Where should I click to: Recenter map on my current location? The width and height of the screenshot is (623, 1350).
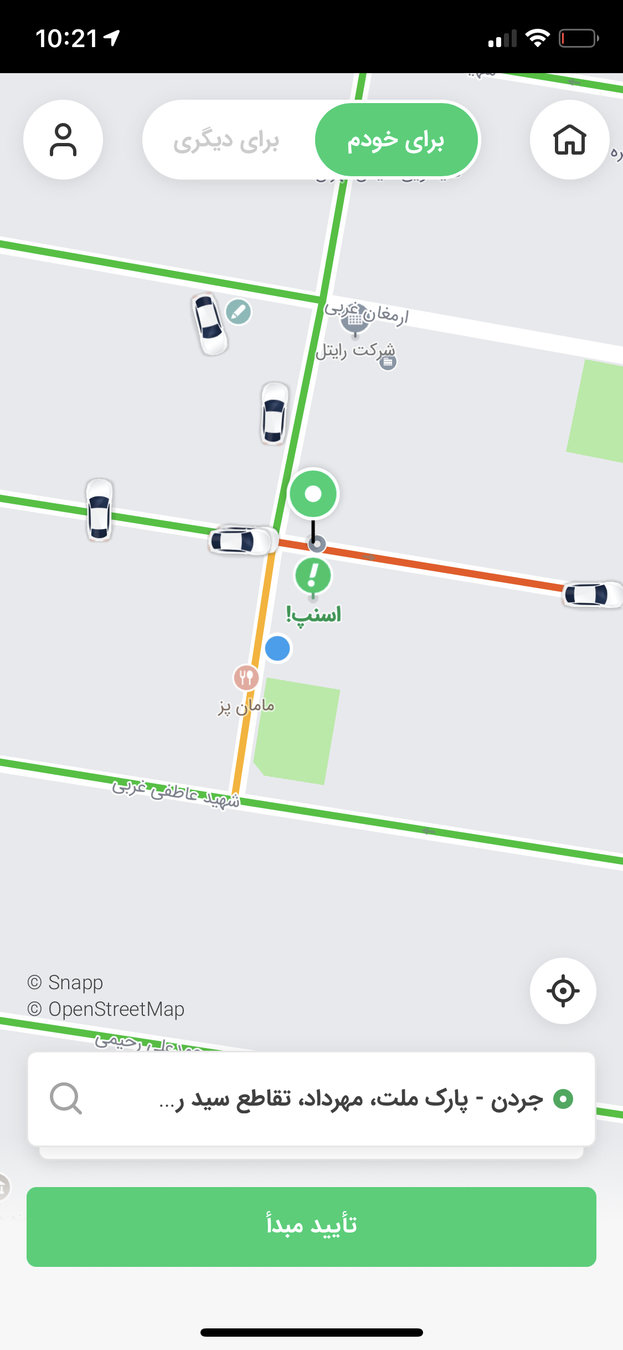coord(563,991)
